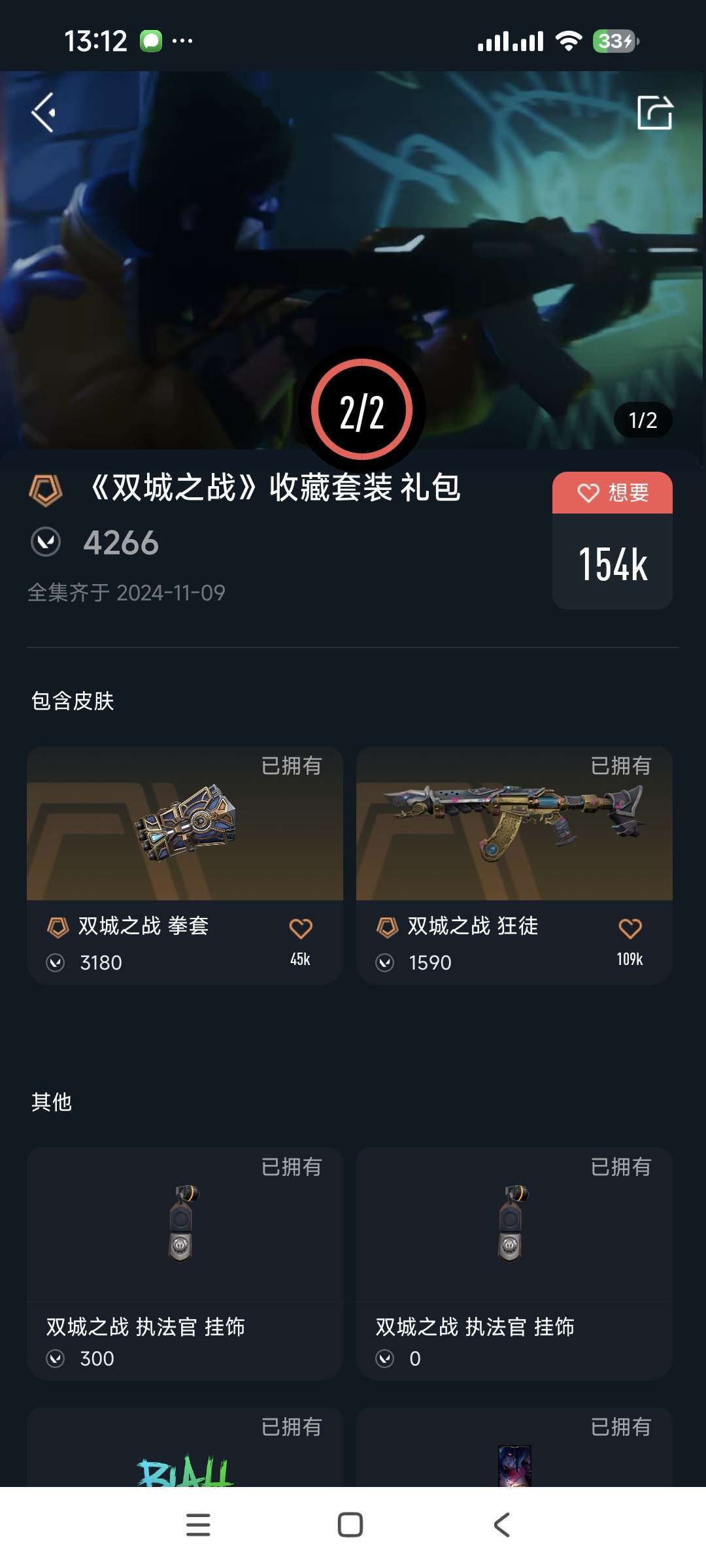Like the 双城之战 拳套 skin via its heart icon
This screenshot has width=706, height=1568.
301,928
